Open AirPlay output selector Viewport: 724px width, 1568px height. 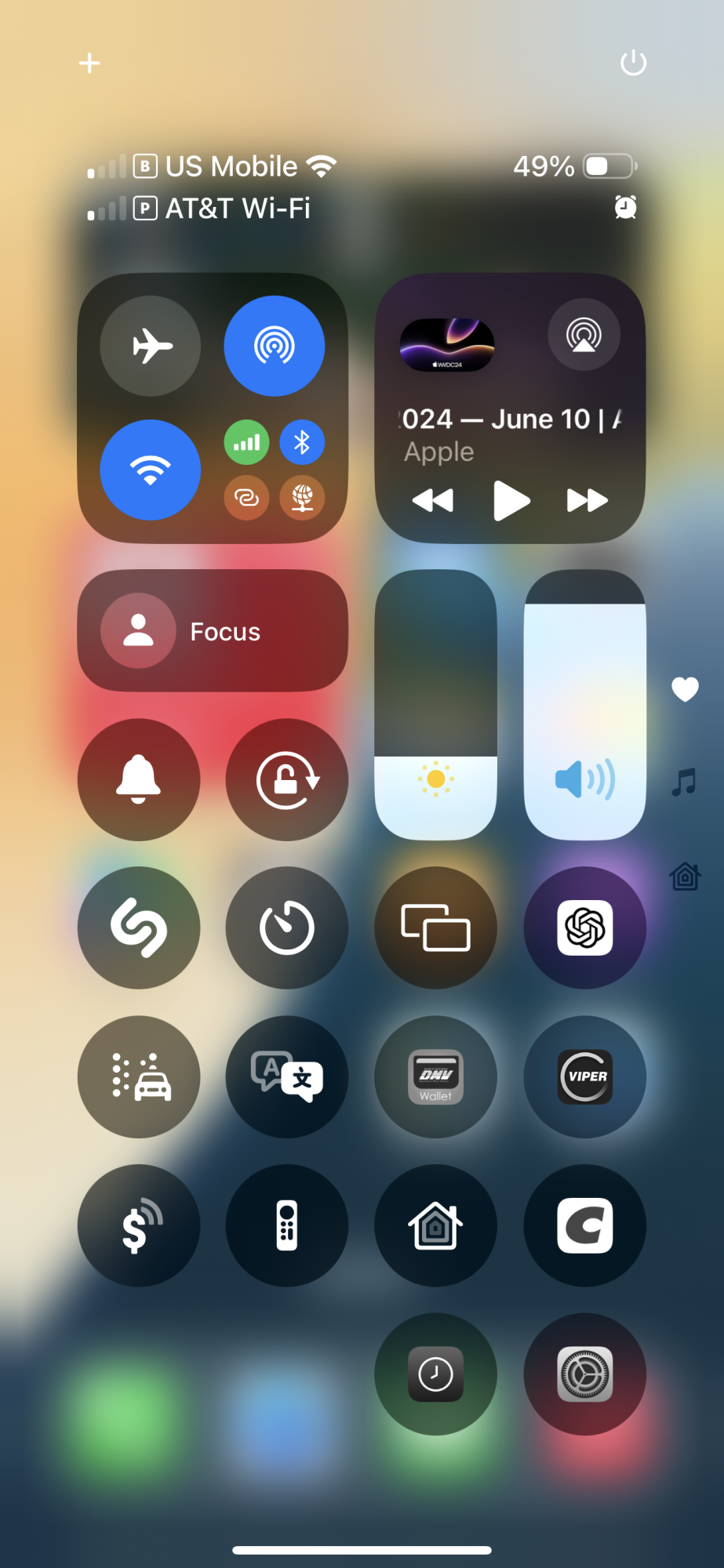coord(584,335)
